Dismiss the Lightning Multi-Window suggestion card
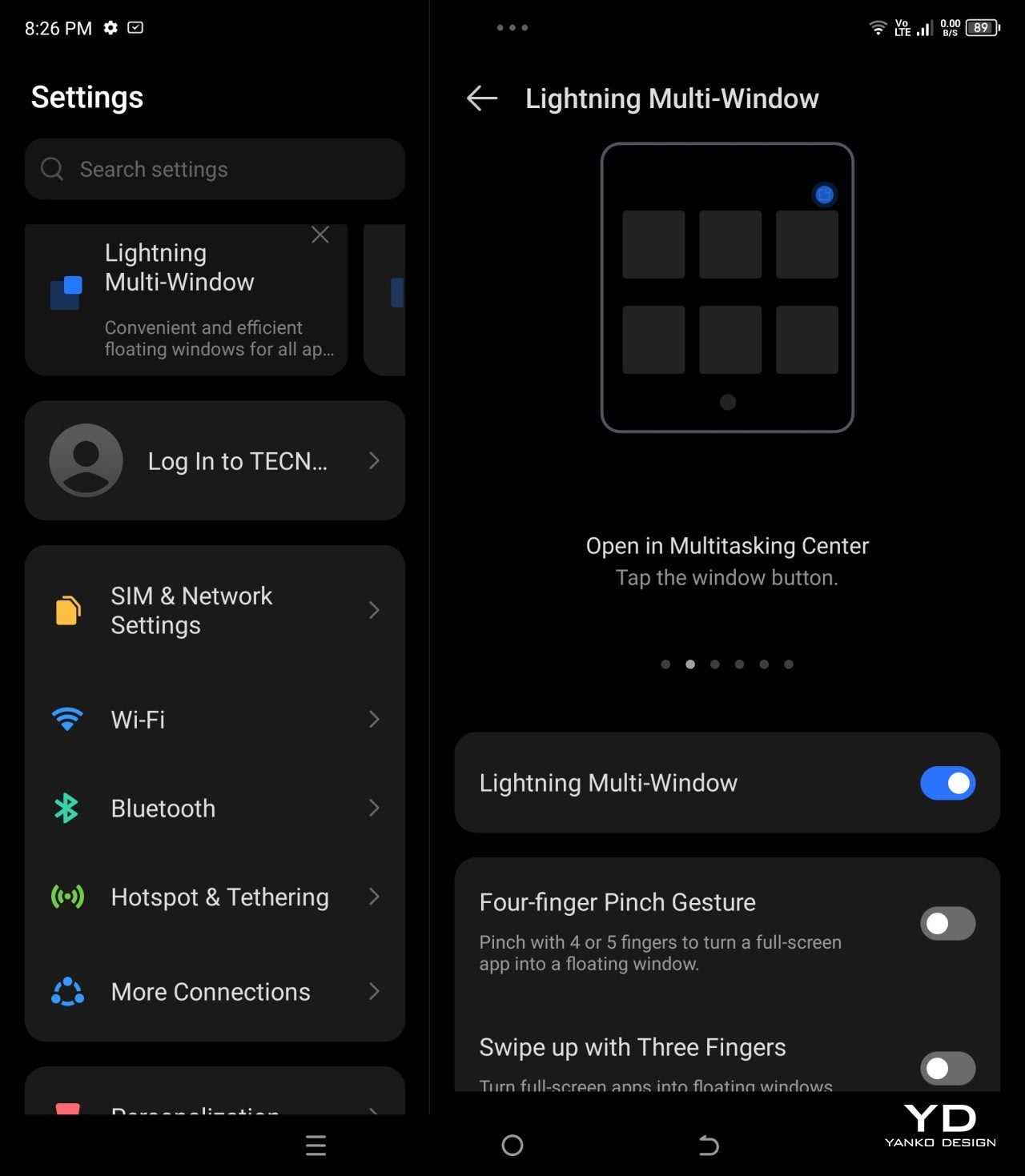Viewport: 1025px width, 1176px height. click(x=320, y=235)
